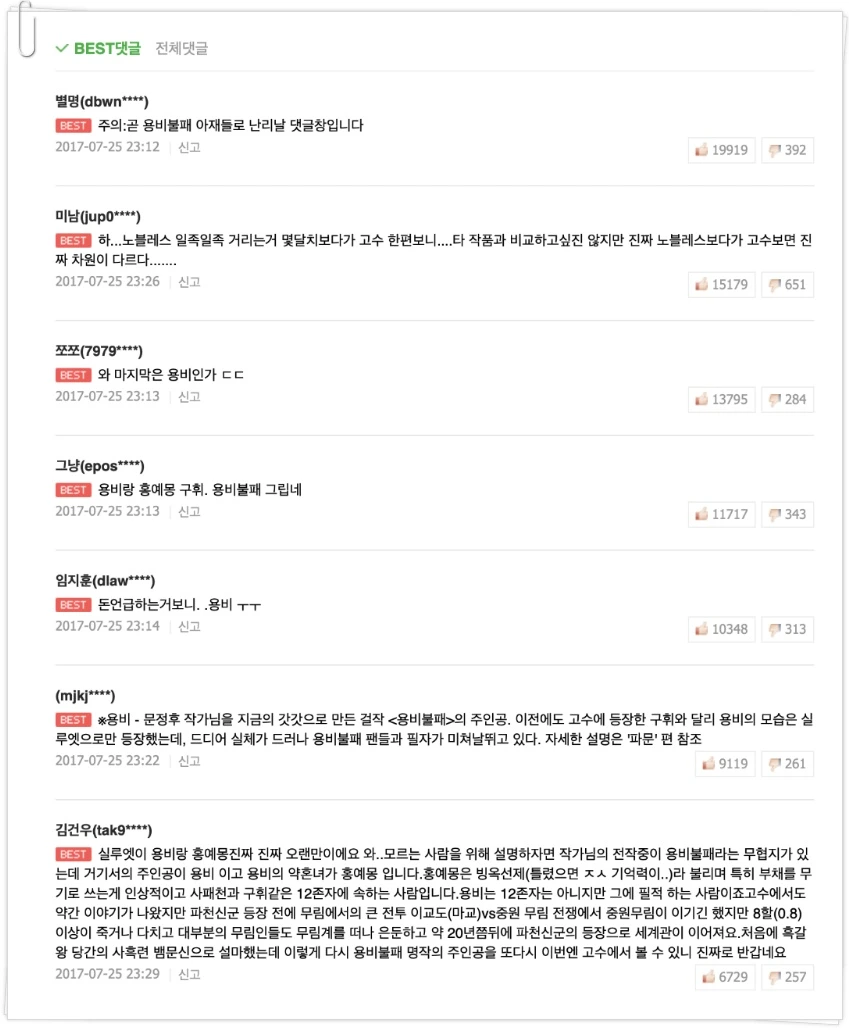Like the comment by 그냥(epos****)
Viewport: 849px width, 1030px height.
[722, 514]
